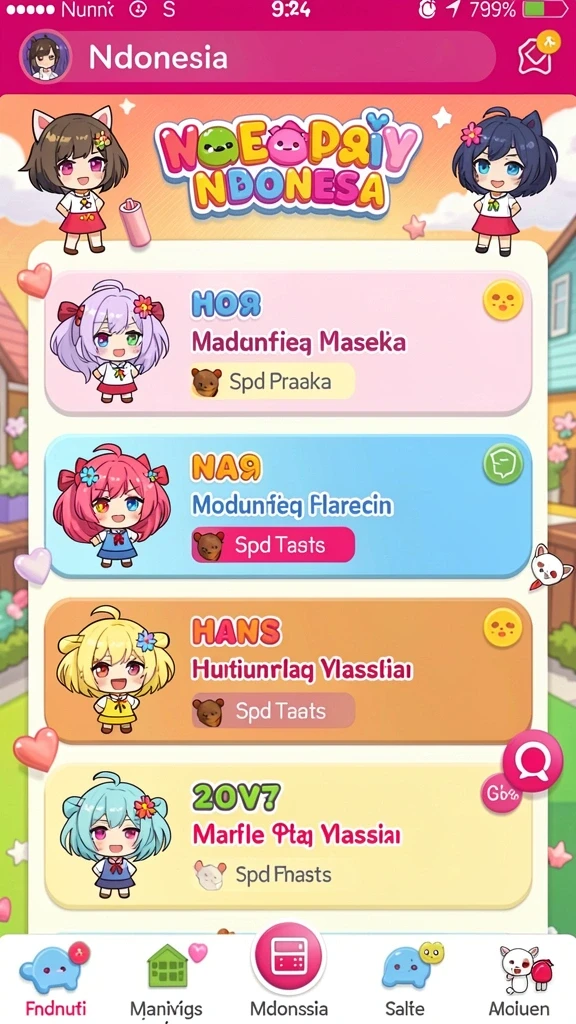Open the Madunfieq Maseka card
576x1024 pixels.
(288, 344)
